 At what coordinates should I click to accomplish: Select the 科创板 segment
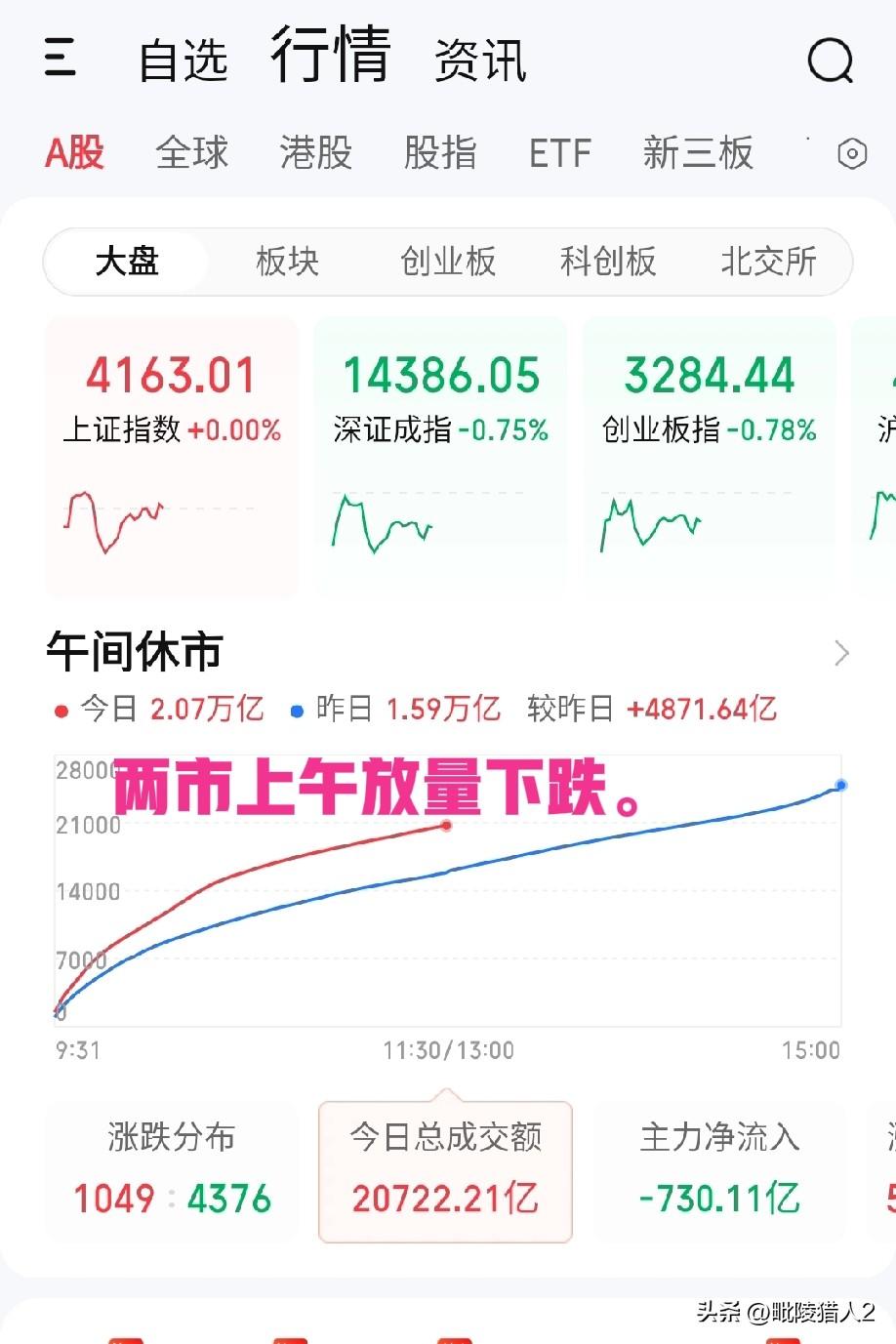tap(607, 262)
